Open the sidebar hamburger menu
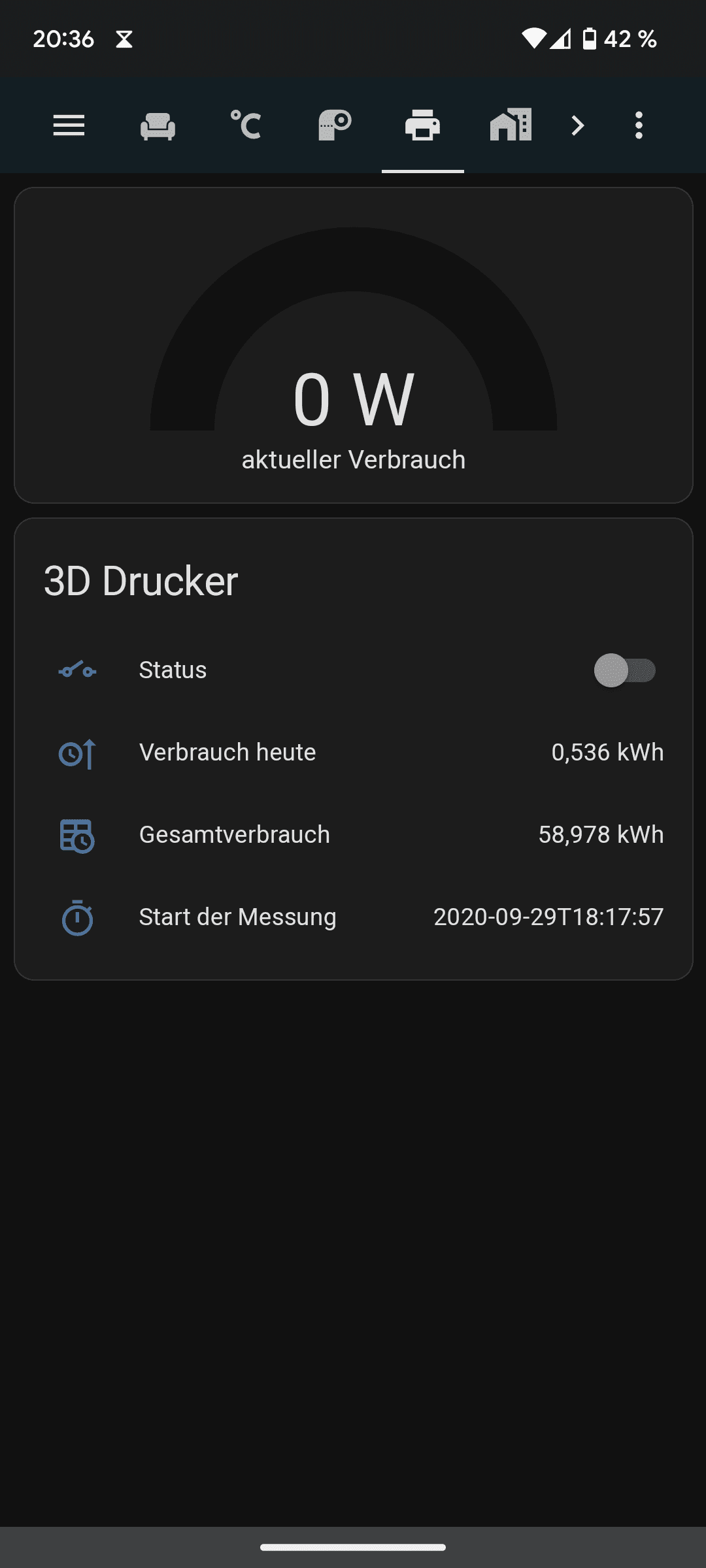 (x=69, y=125)
